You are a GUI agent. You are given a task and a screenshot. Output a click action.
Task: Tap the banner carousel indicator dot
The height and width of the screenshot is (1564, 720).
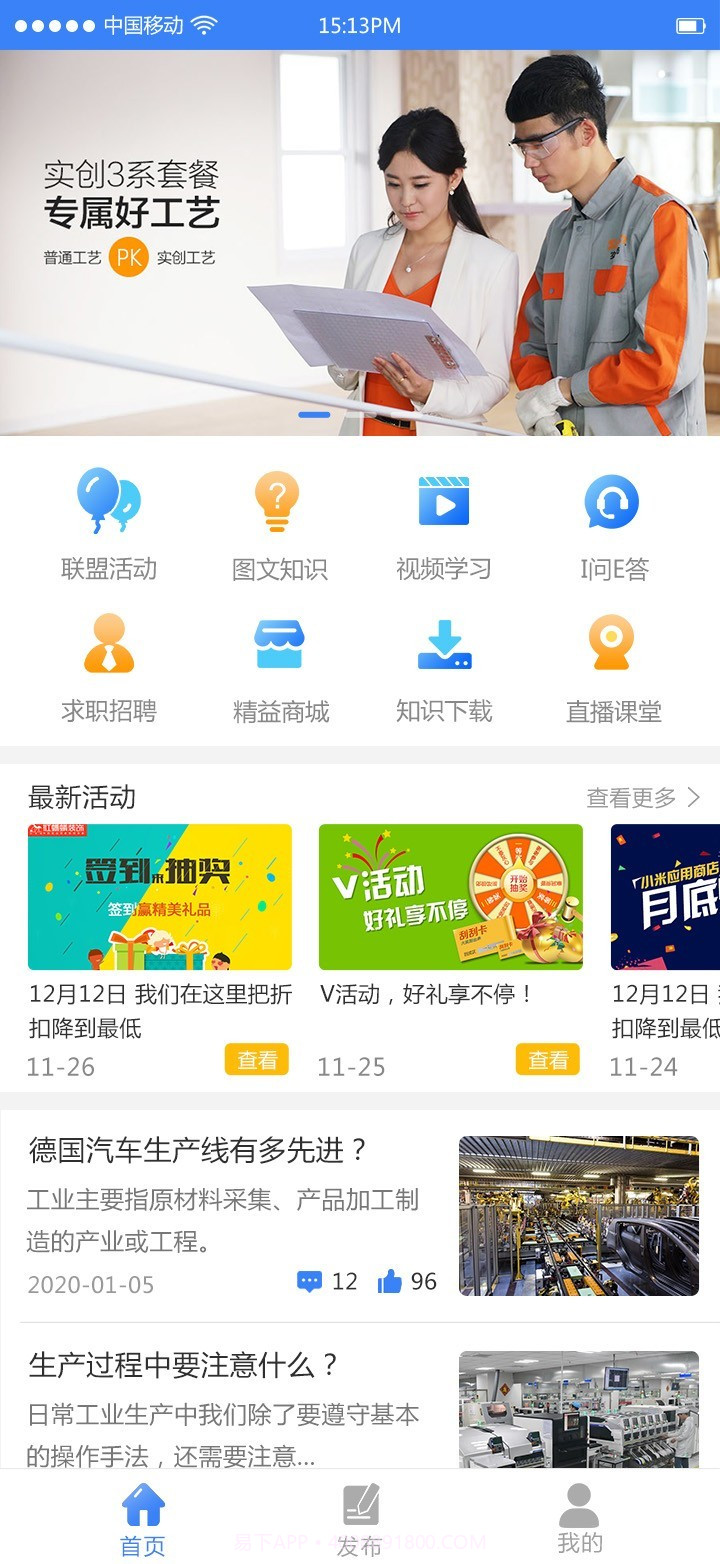pyautogui.click(x=316, y=414)
